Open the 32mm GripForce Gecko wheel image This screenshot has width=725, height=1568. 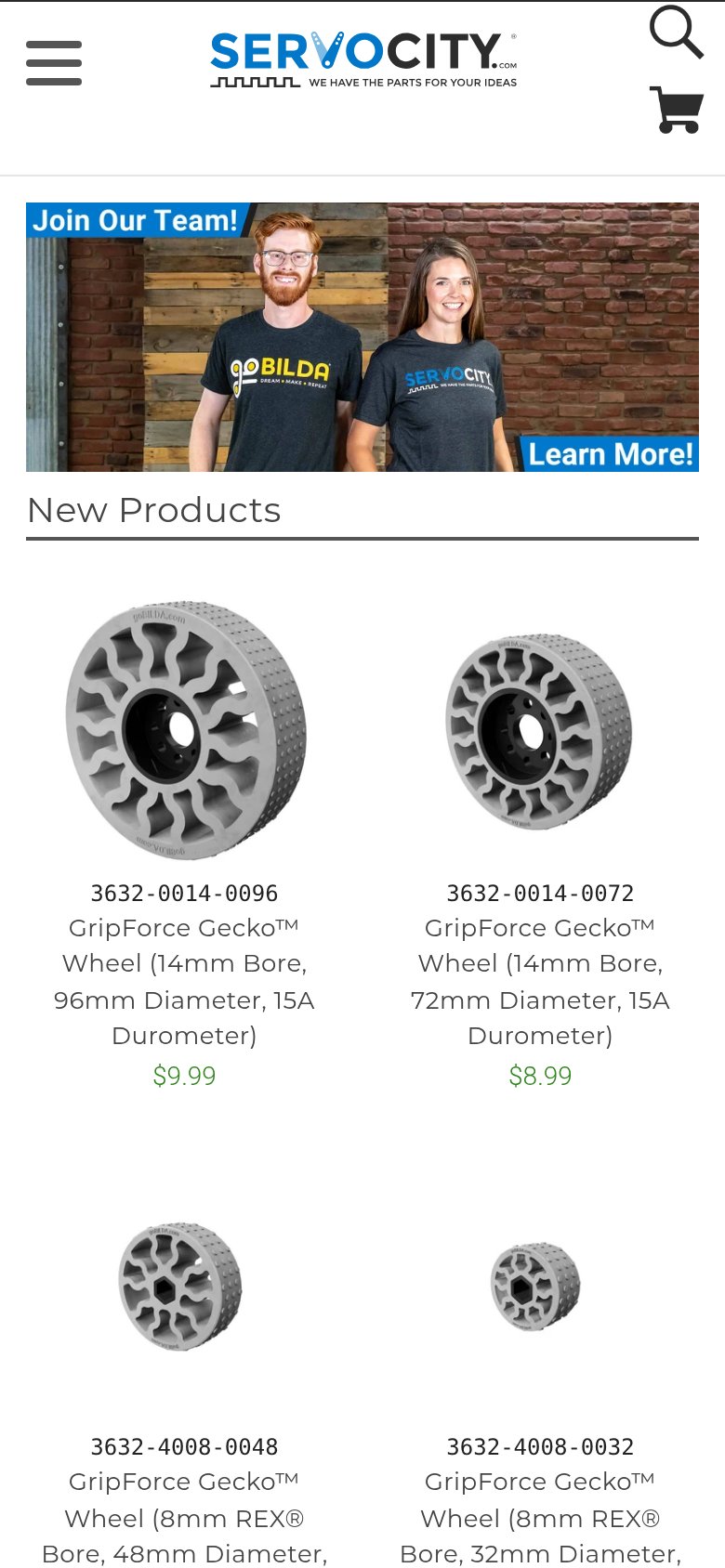[x=535, y=1287]
